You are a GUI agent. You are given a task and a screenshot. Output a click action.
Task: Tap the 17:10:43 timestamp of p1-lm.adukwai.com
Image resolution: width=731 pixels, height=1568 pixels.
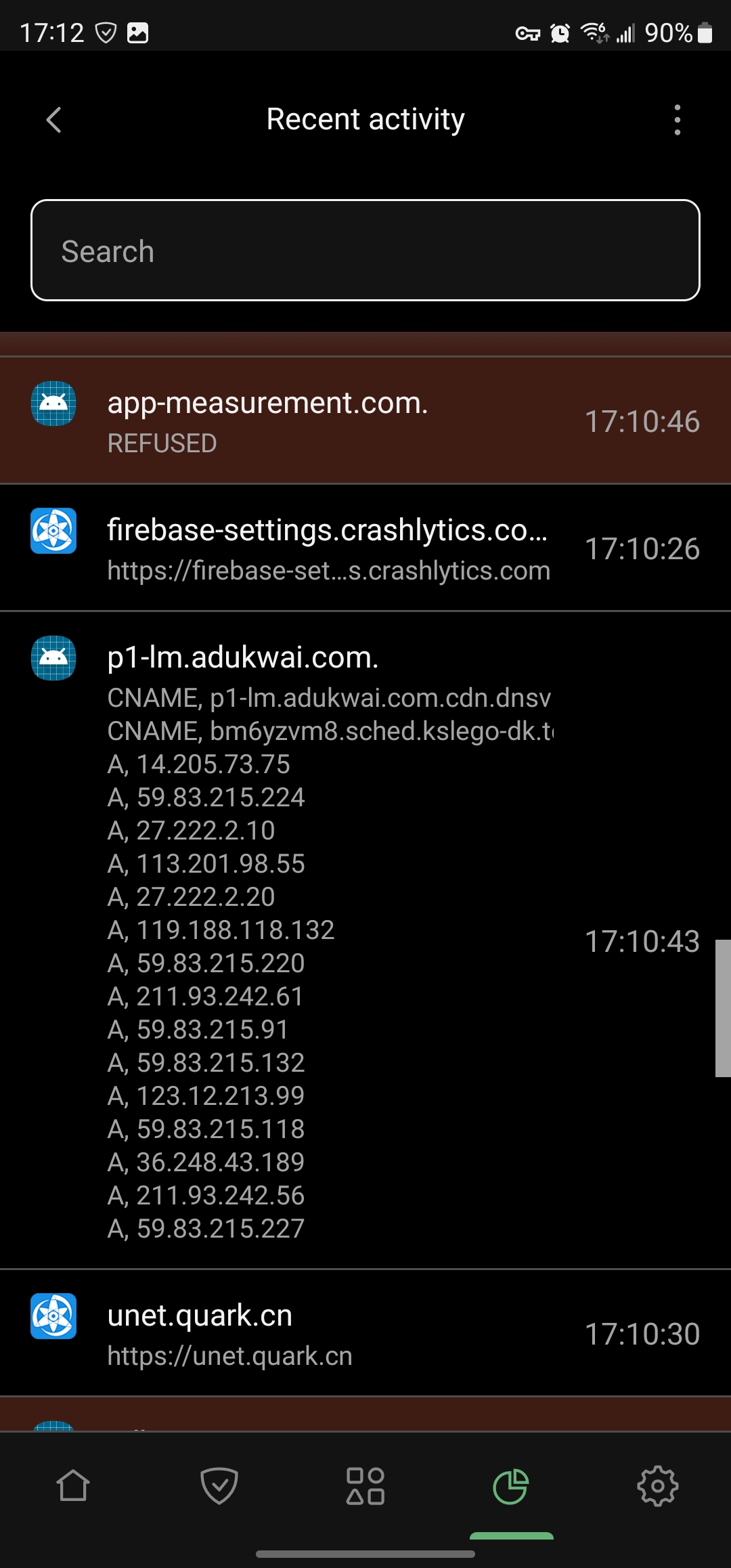(x=644, y=941)
